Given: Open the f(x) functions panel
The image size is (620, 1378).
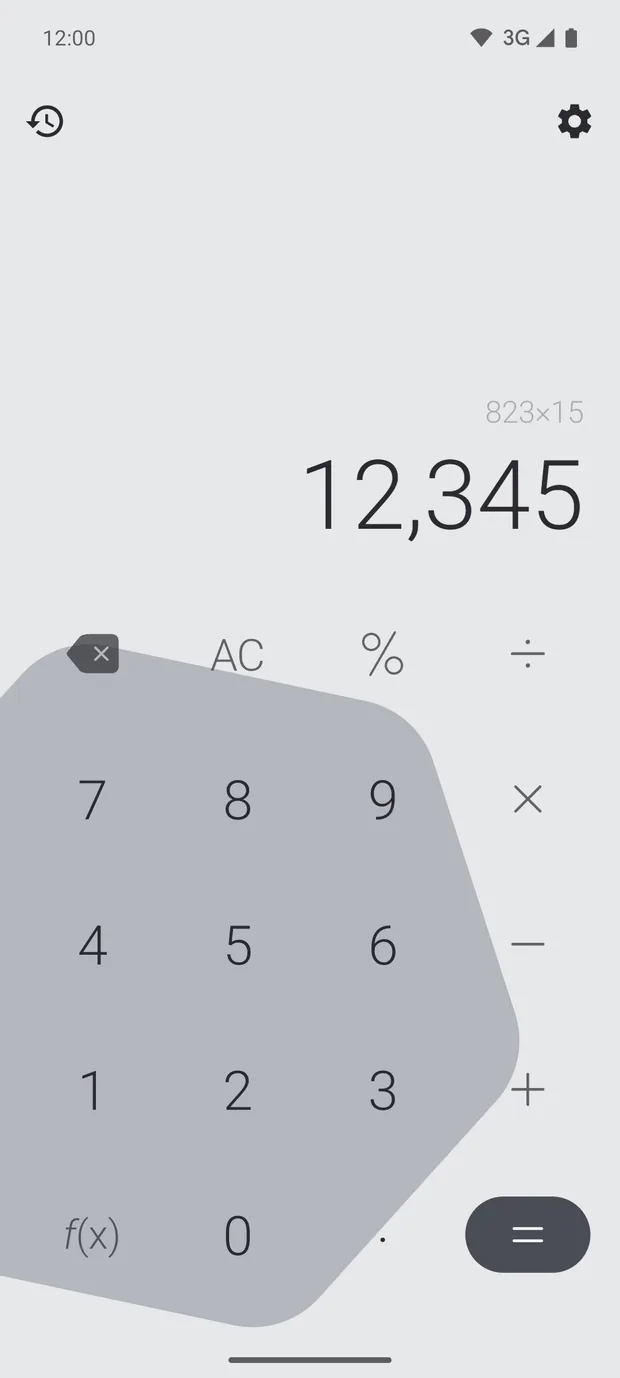Looking at the screenshot, I should pos(92,1236).
